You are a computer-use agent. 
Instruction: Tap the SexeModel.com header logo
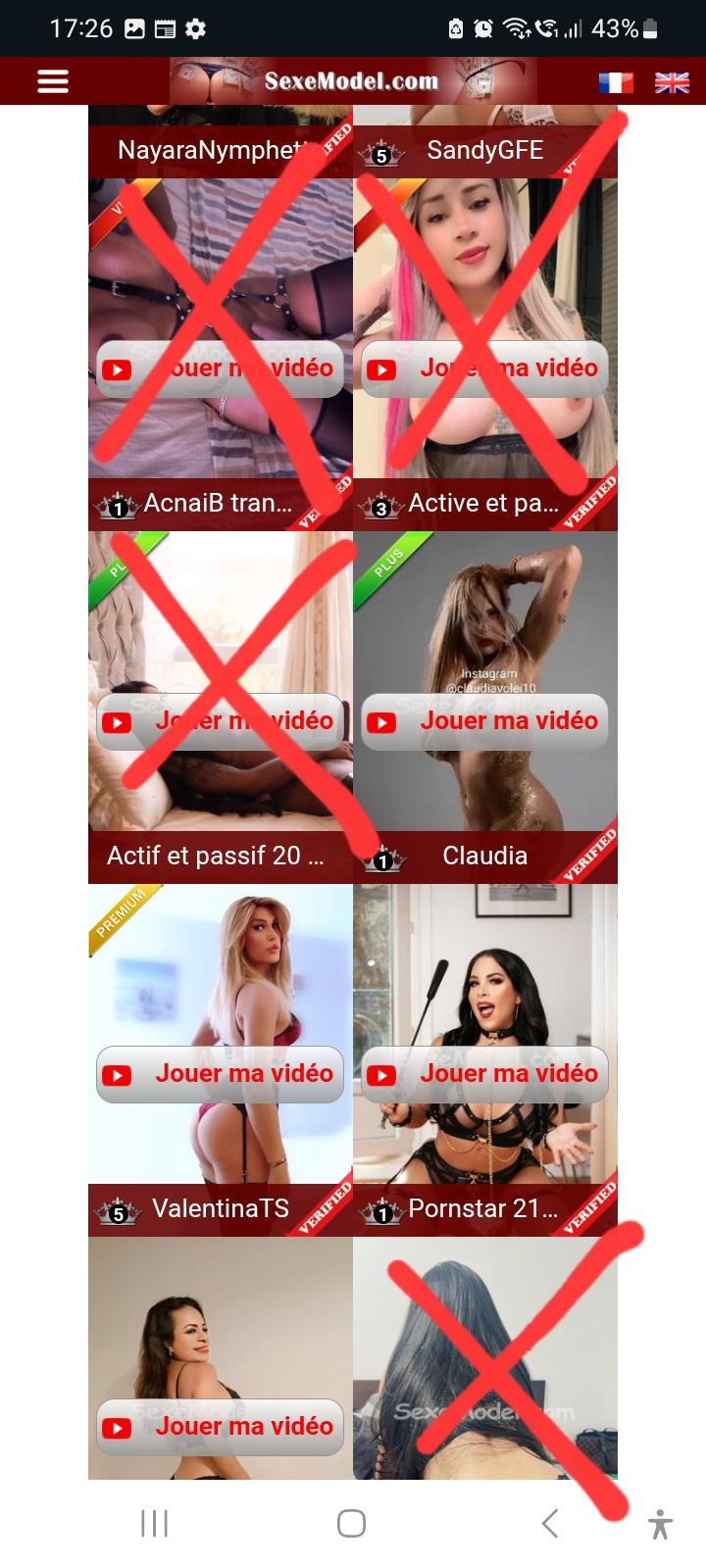coord(352,81)
